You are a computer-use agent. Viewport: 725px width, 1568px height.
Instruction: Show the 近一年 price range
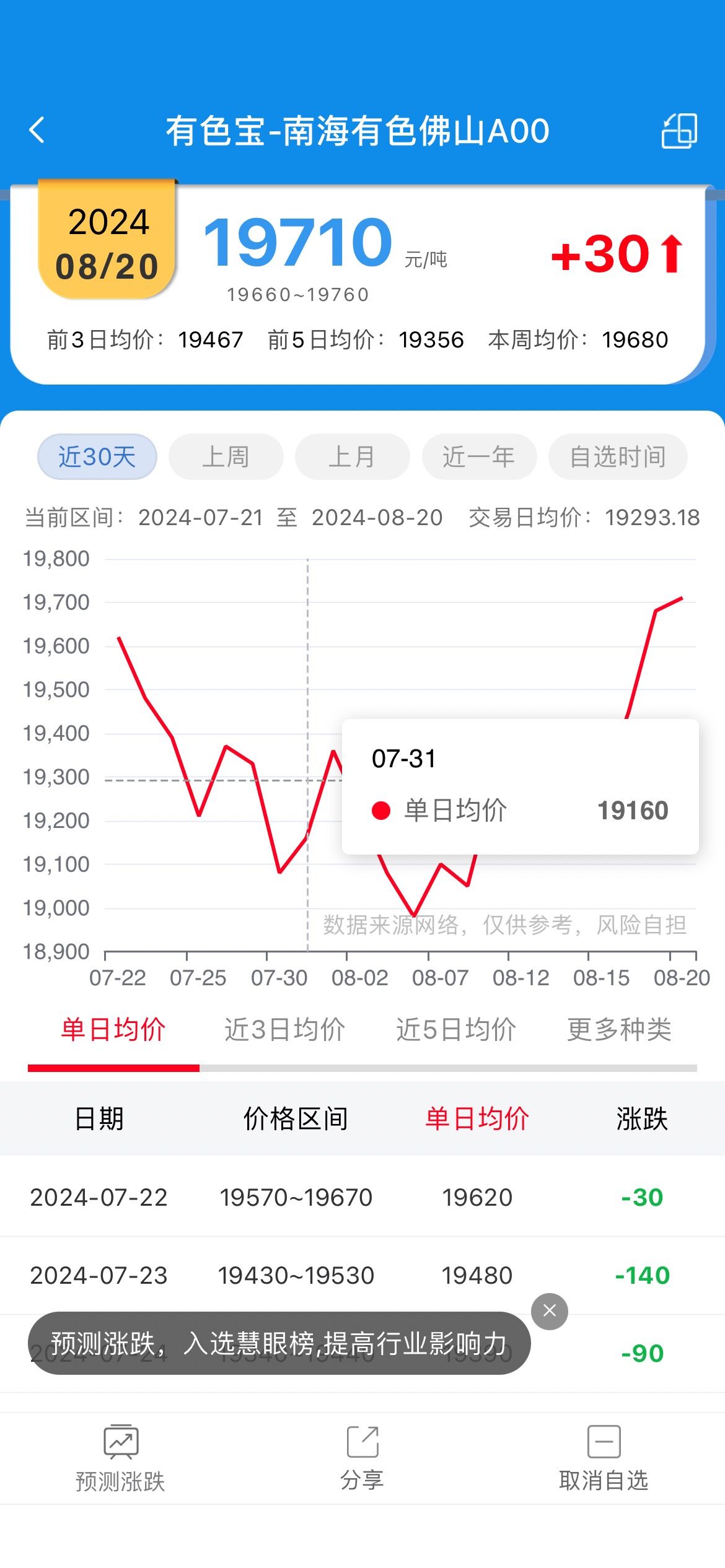(x=479, y=457)
